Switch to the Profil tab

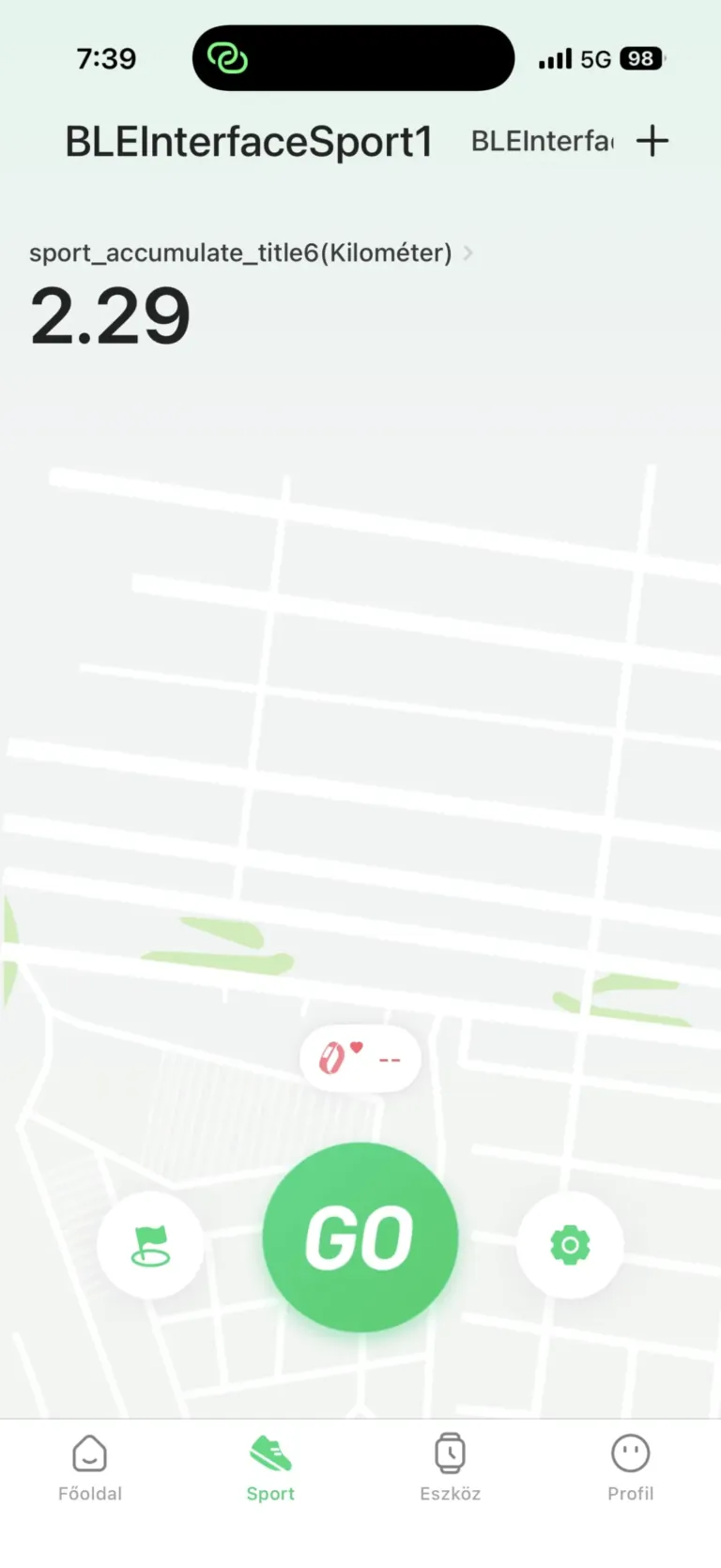pyautogui.click(x=630, y=1468)
